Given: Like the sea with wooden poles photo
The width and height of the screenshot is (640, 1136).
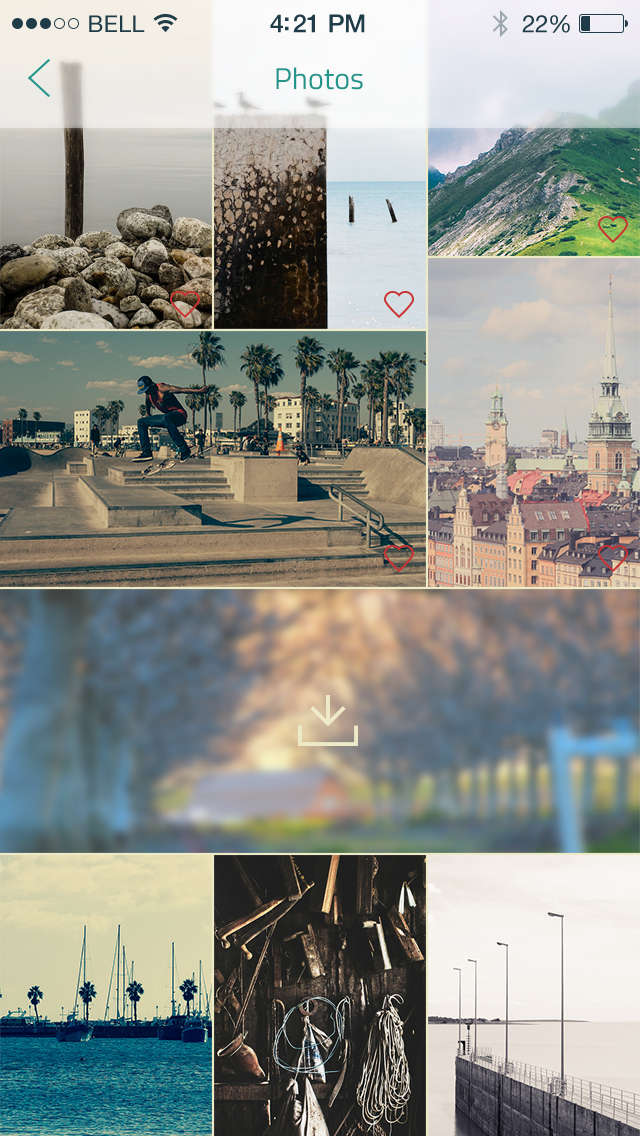Looking at the screenshot, I should click(398, 304).
